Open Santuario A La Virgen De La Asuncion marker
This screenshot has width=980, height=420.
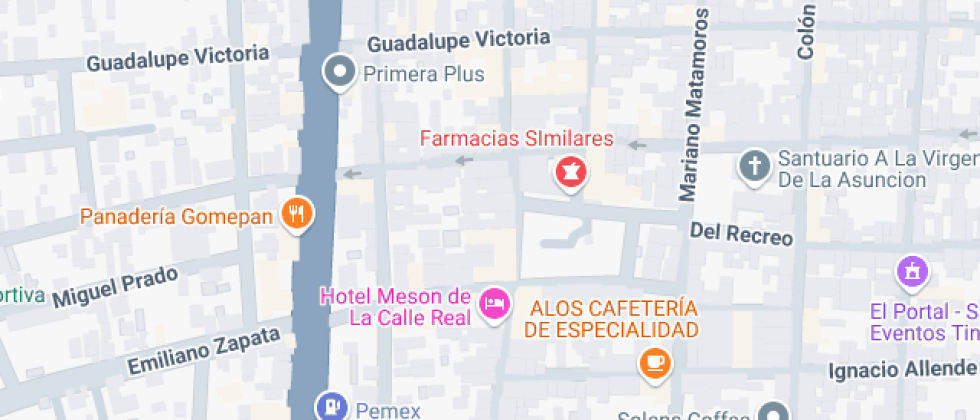coord(754,165)
